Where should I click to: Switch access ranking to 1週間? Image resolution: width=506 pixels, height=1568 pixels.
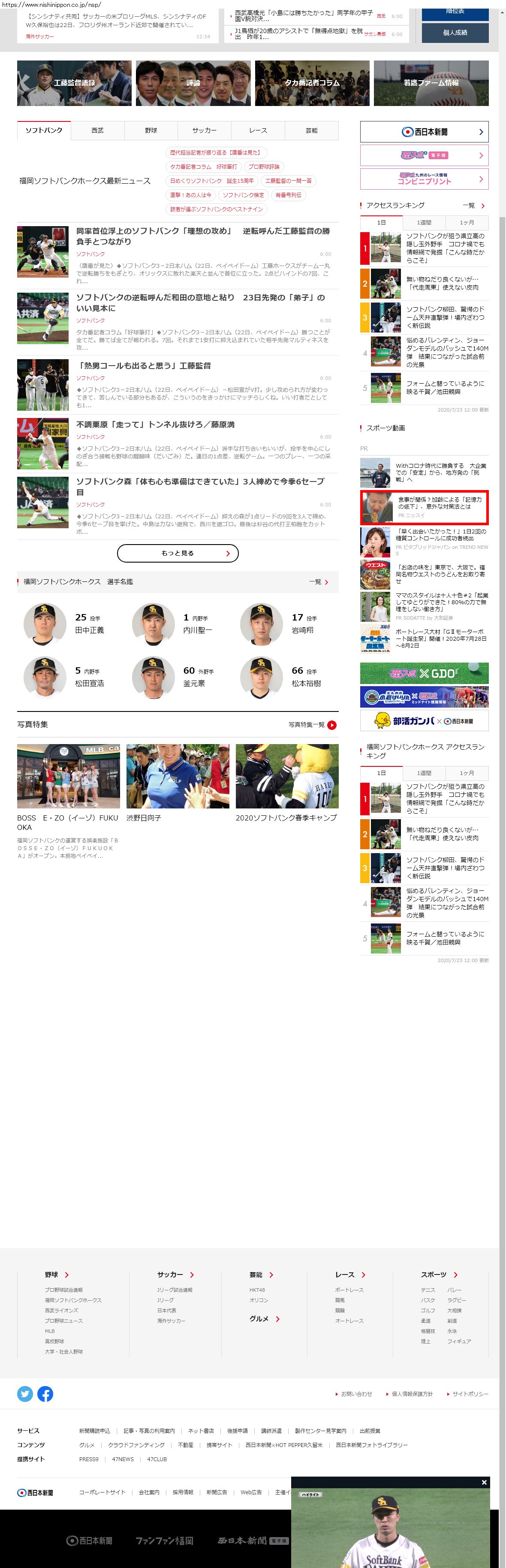[x=424, y=223]
